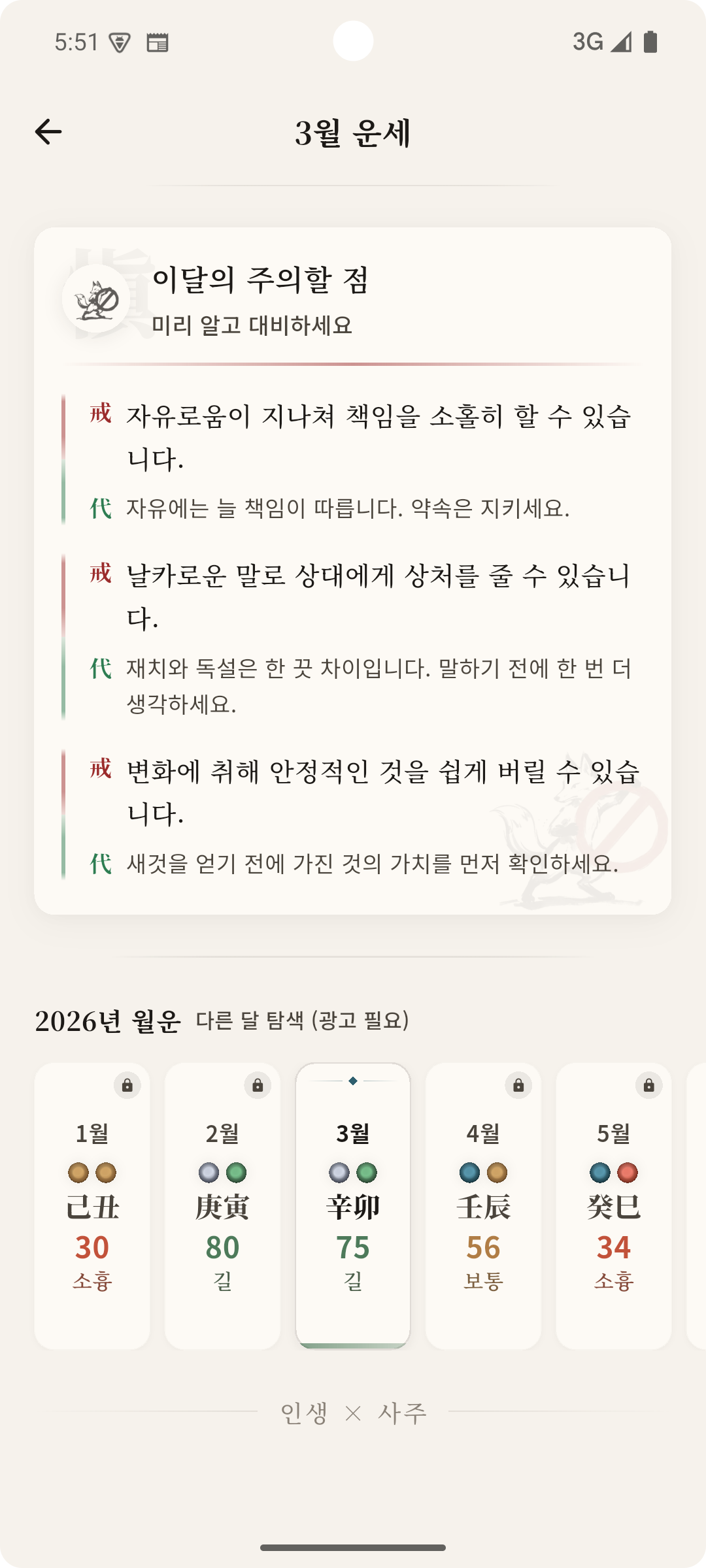The width and height of the screenshot is (706, 1568).
Task: Tap the 3월 운세 title at top
Action: pos(353,132)
